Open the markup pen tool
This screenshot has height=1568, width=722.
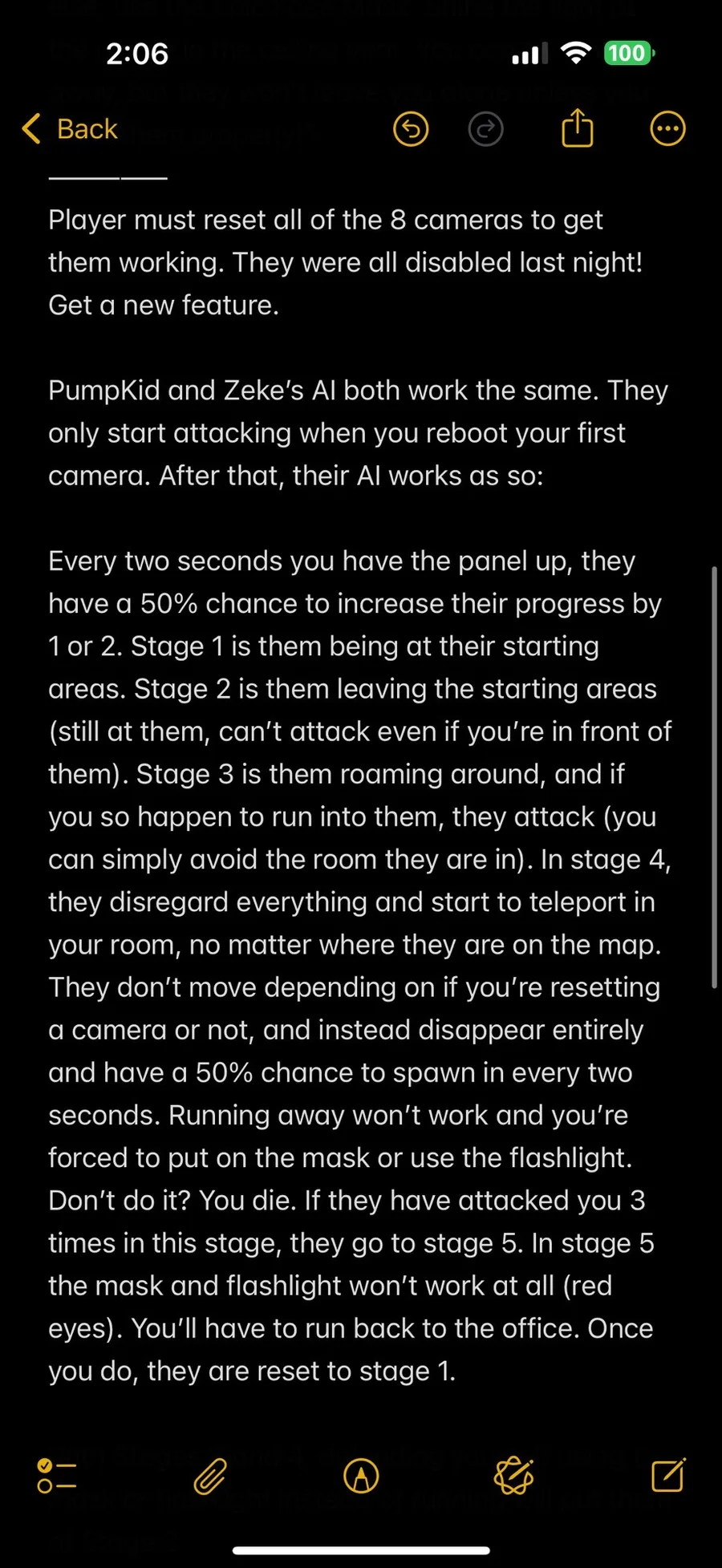pos(361,1476)
